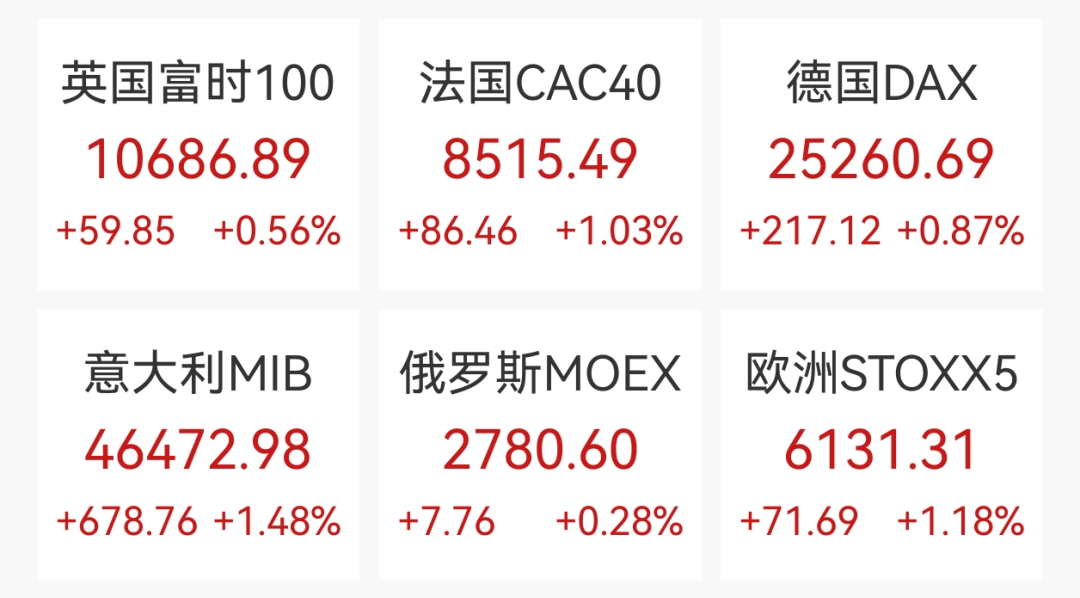This screenshot has width=1080, height=598.
Task: Open the 英国富时100 index card
Action: click(x=198, y=155)
